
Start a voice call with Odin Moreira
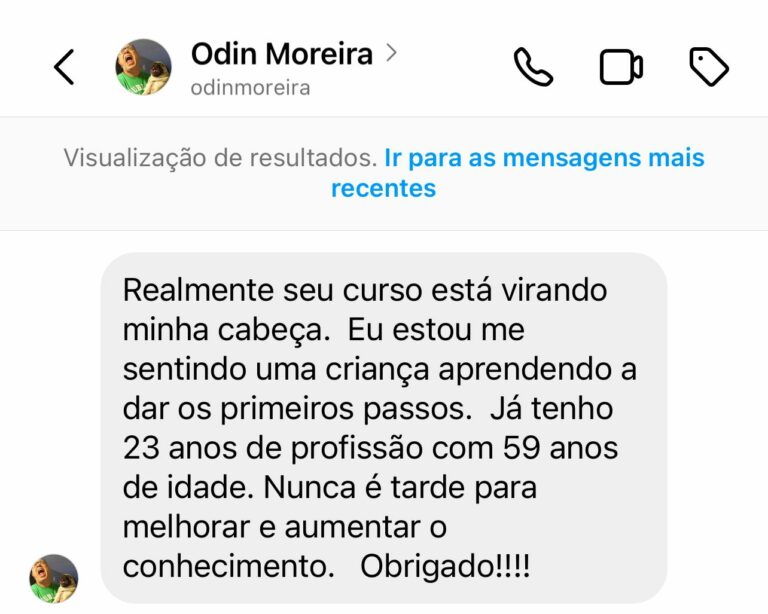point(533,67)
